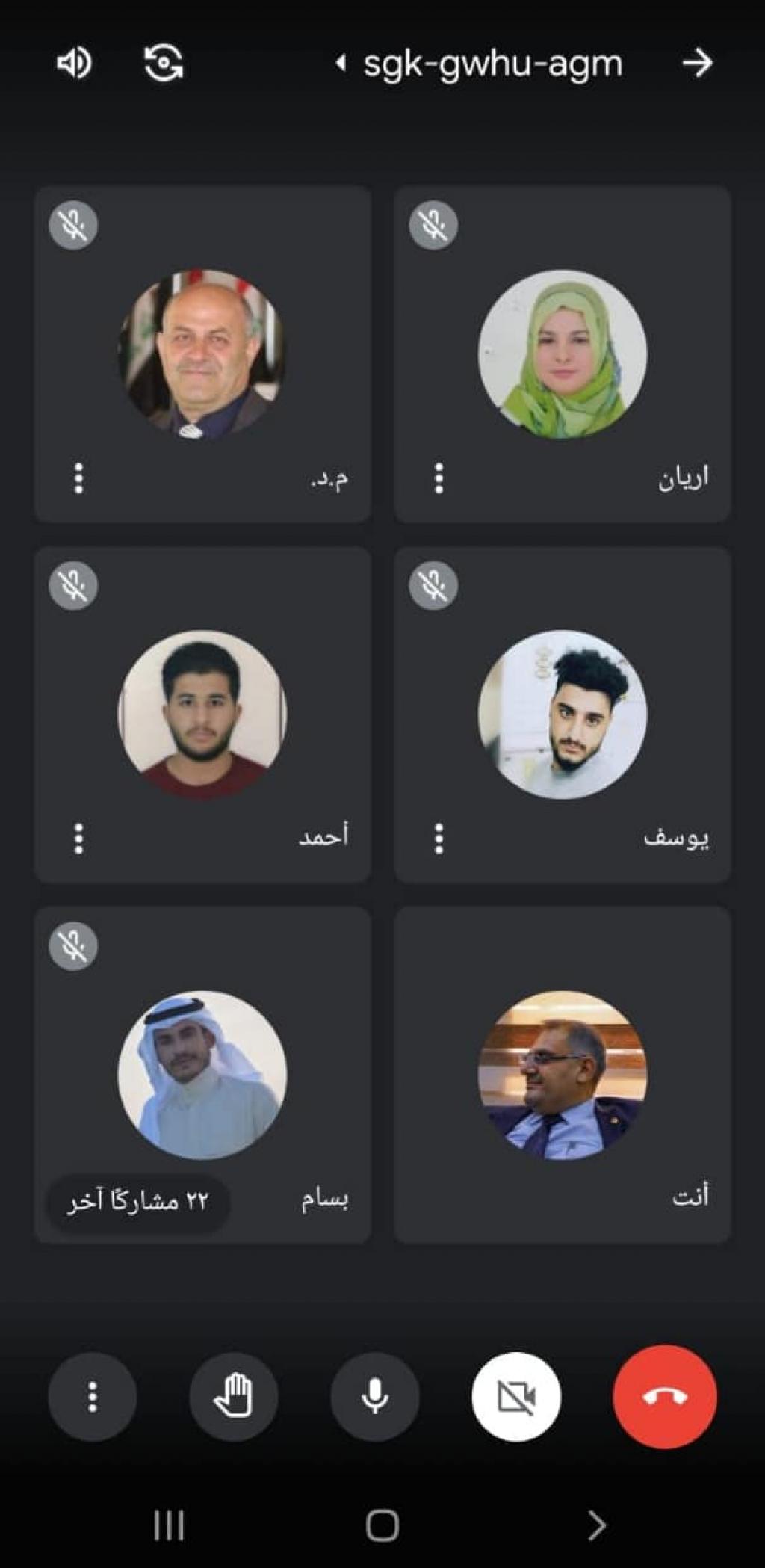Open options menu on م.د. tile
The image size is (765, 1568).
pos(78,478)
